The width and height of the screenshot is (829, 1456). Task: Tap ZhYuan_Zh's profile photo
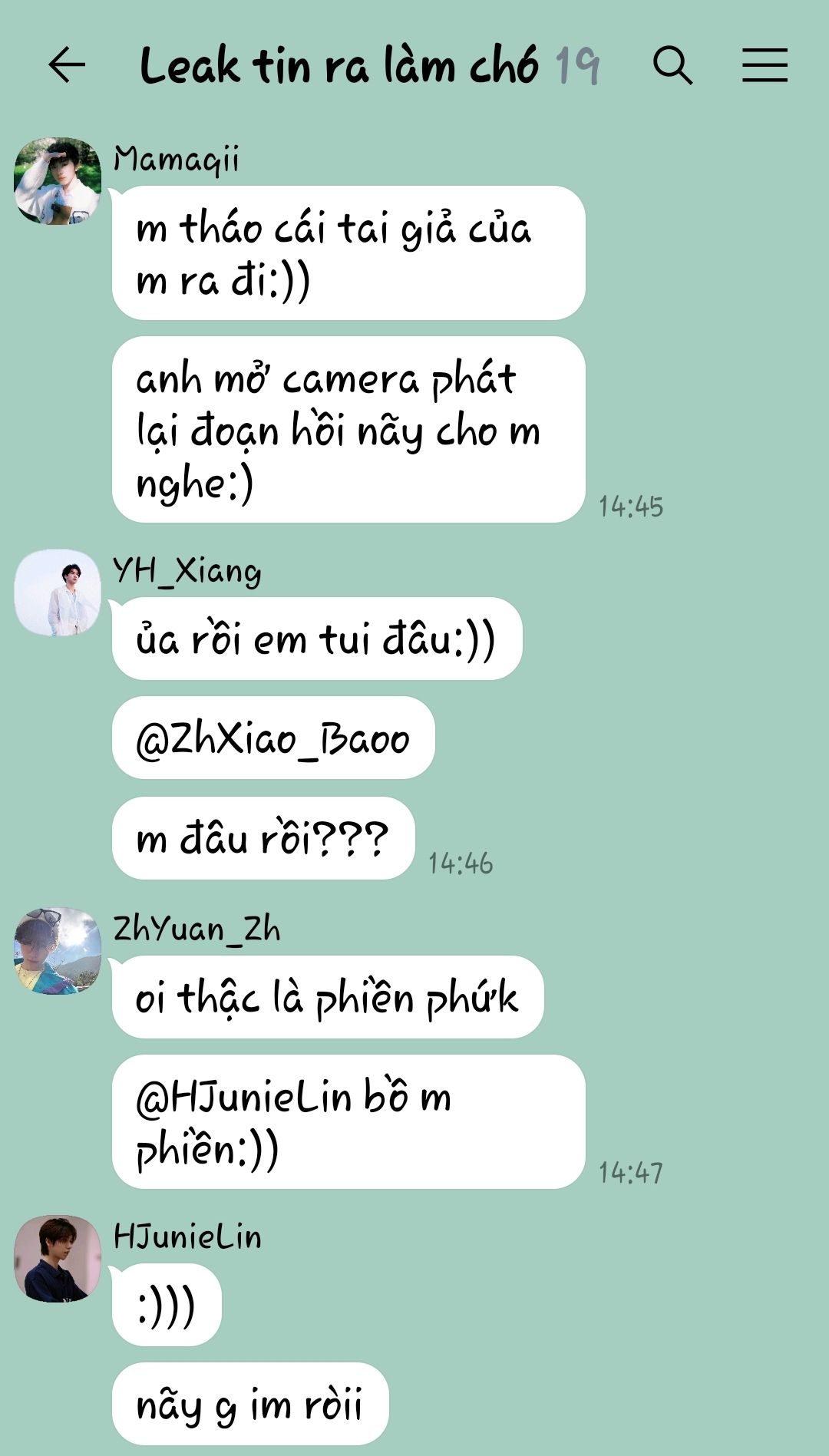(58, 951)
